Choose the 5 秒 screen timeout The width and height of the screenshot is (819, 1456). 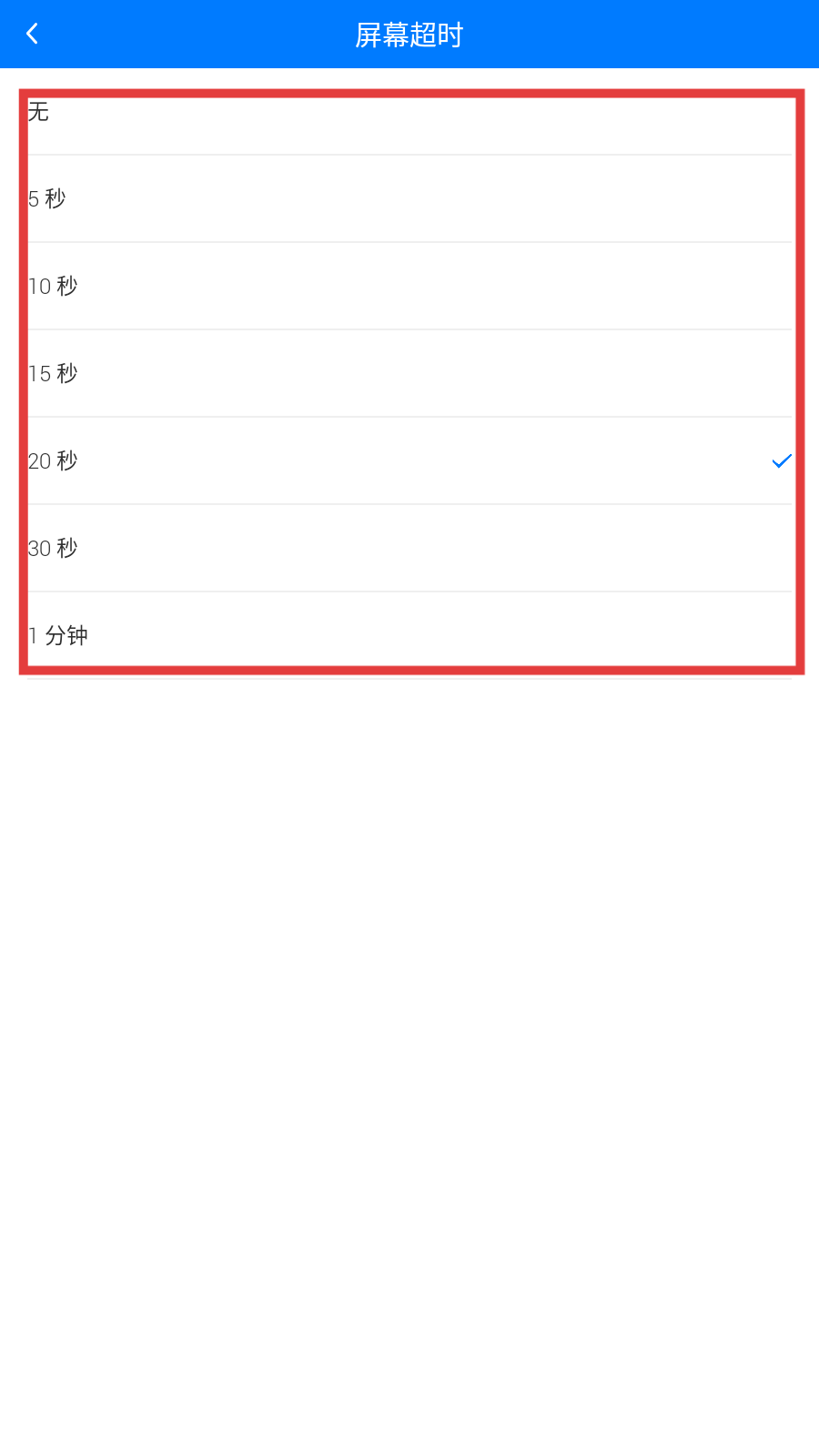pos(409,198)
